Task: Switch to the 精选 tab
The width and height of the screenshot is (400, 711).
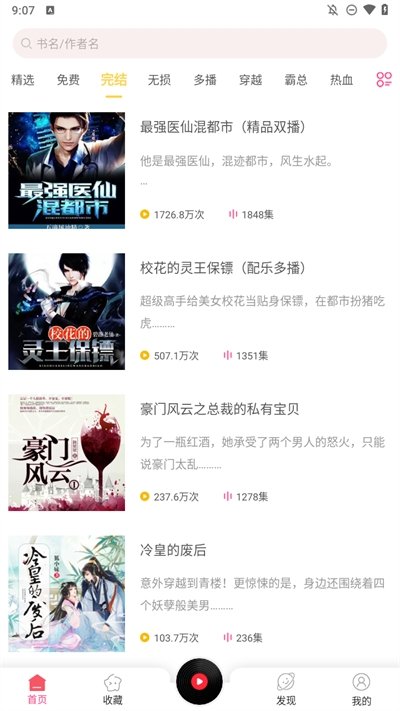Action: pyautogui.click(x=23, y=80)
